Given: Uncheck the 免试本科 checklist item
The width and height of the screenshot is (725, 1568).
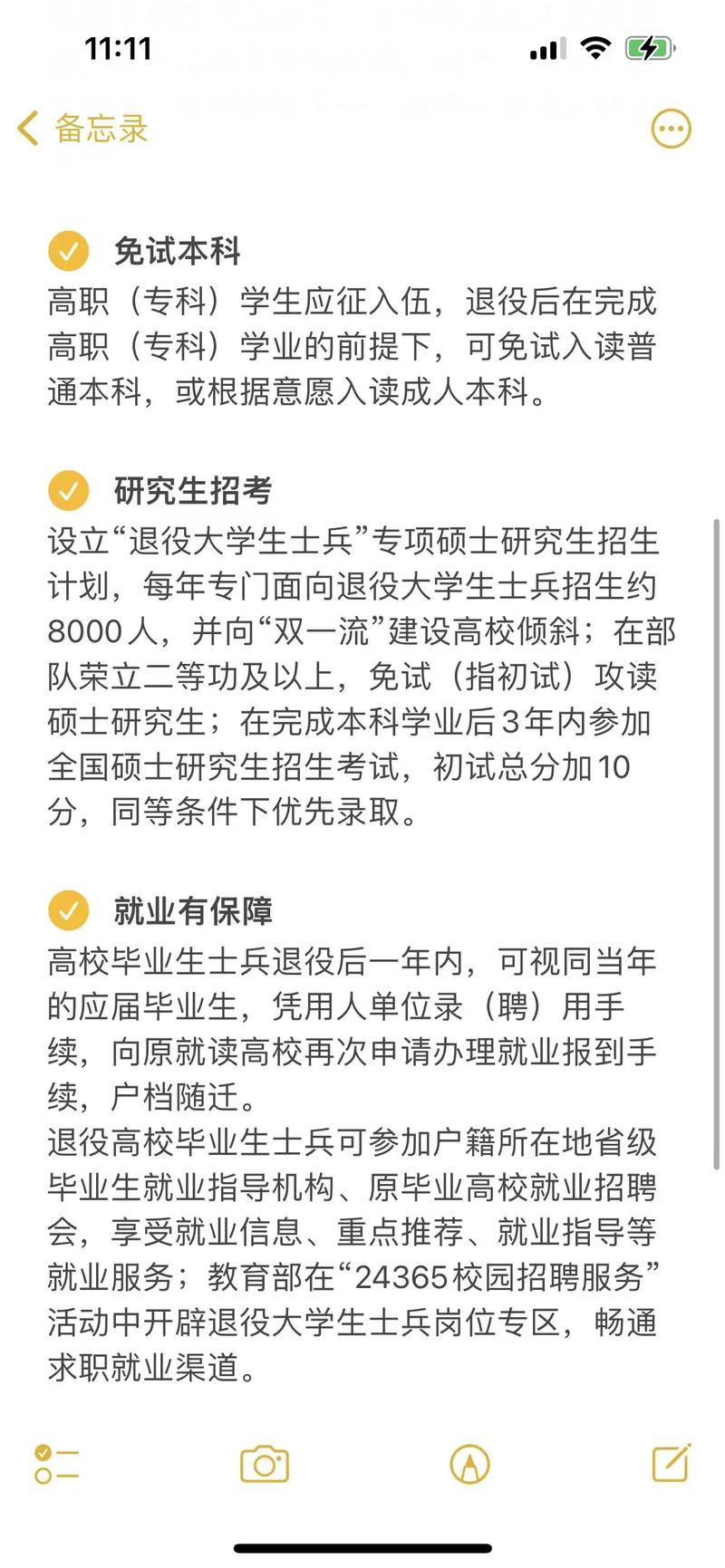Looking at the screenshot, I should (x=69, y=251).
